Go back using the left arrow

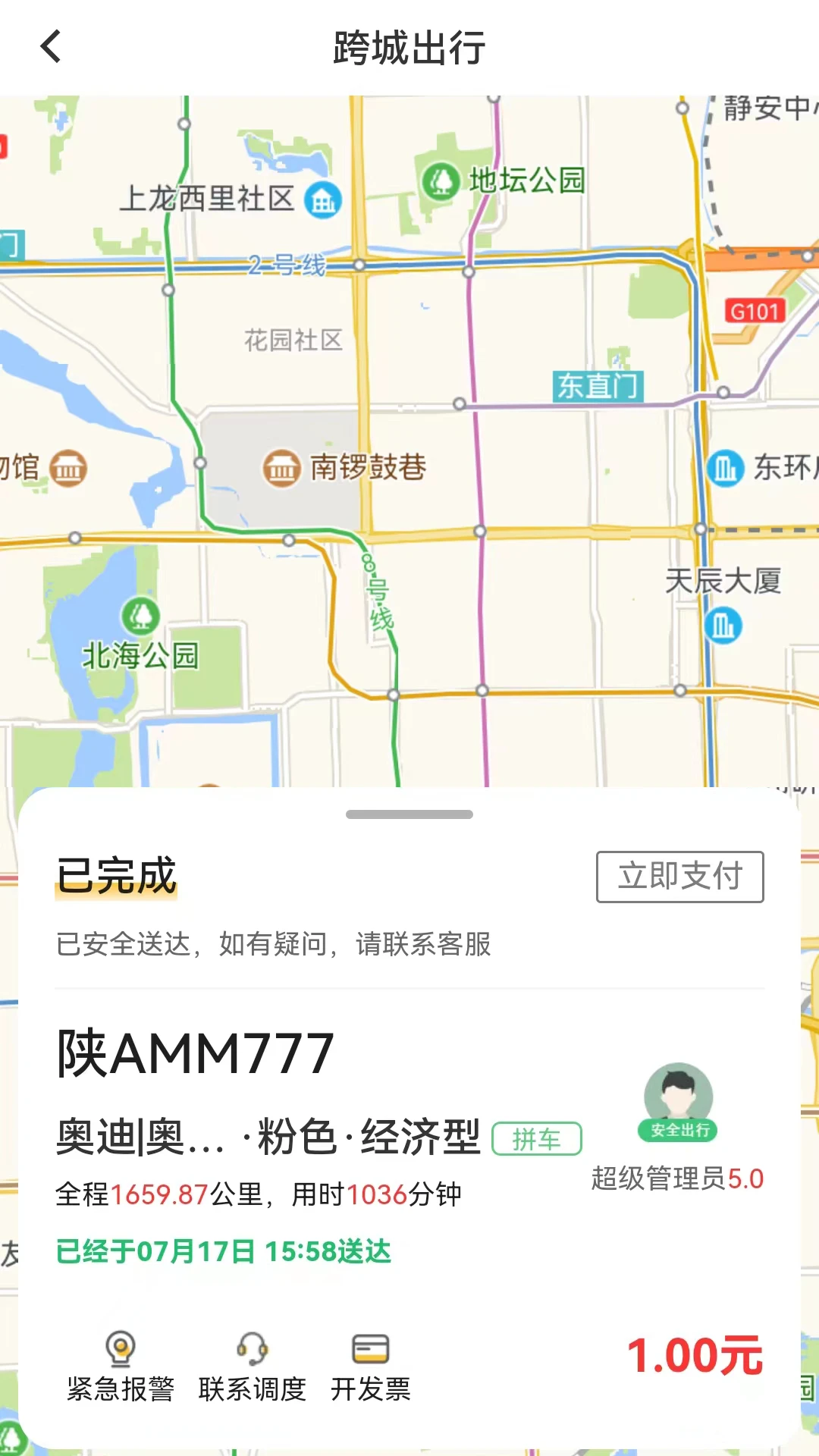coord(51,47)
